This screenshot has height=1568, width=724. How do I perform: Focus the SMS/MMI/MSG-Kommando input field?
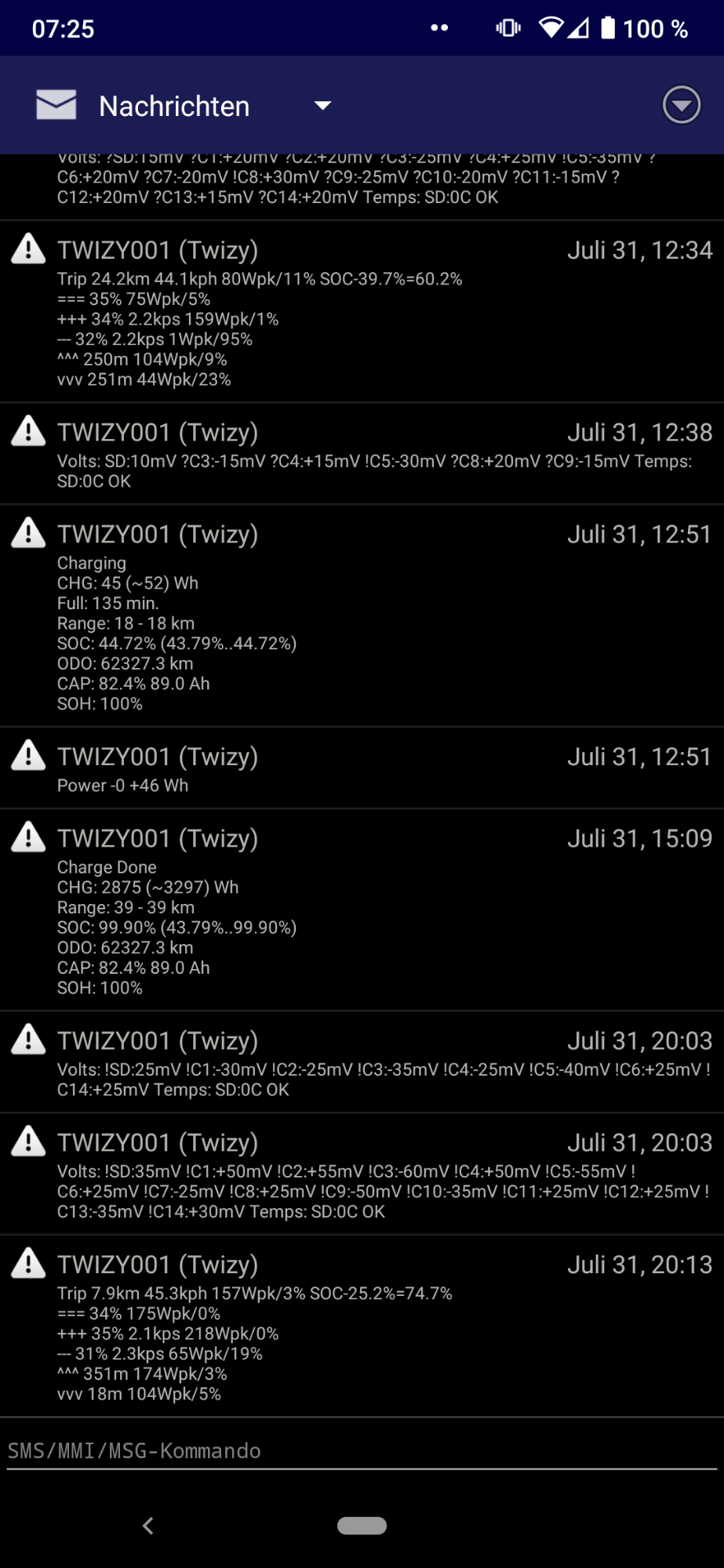click(x=361, y=1451)
